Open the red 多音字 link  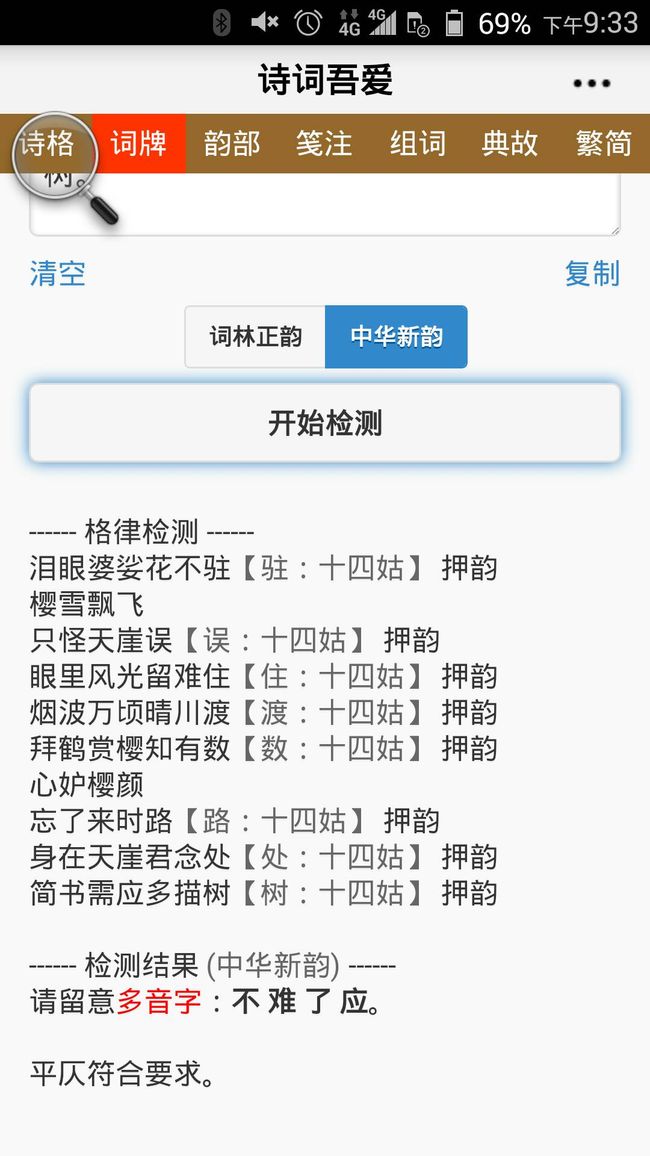158,1002
